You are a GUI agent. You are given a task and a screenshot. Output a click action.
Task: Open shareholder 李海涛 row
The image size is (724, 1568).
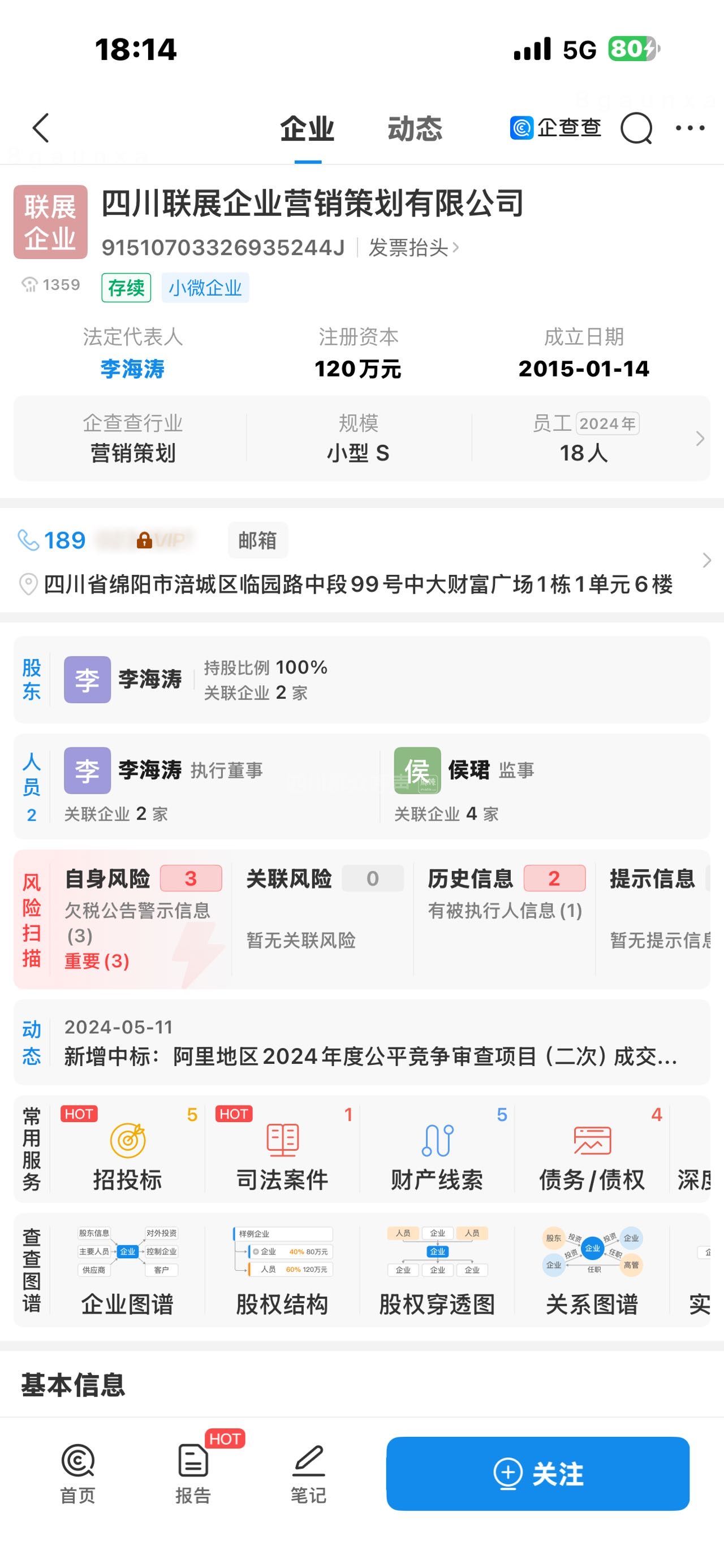click(x=150, y=679)
